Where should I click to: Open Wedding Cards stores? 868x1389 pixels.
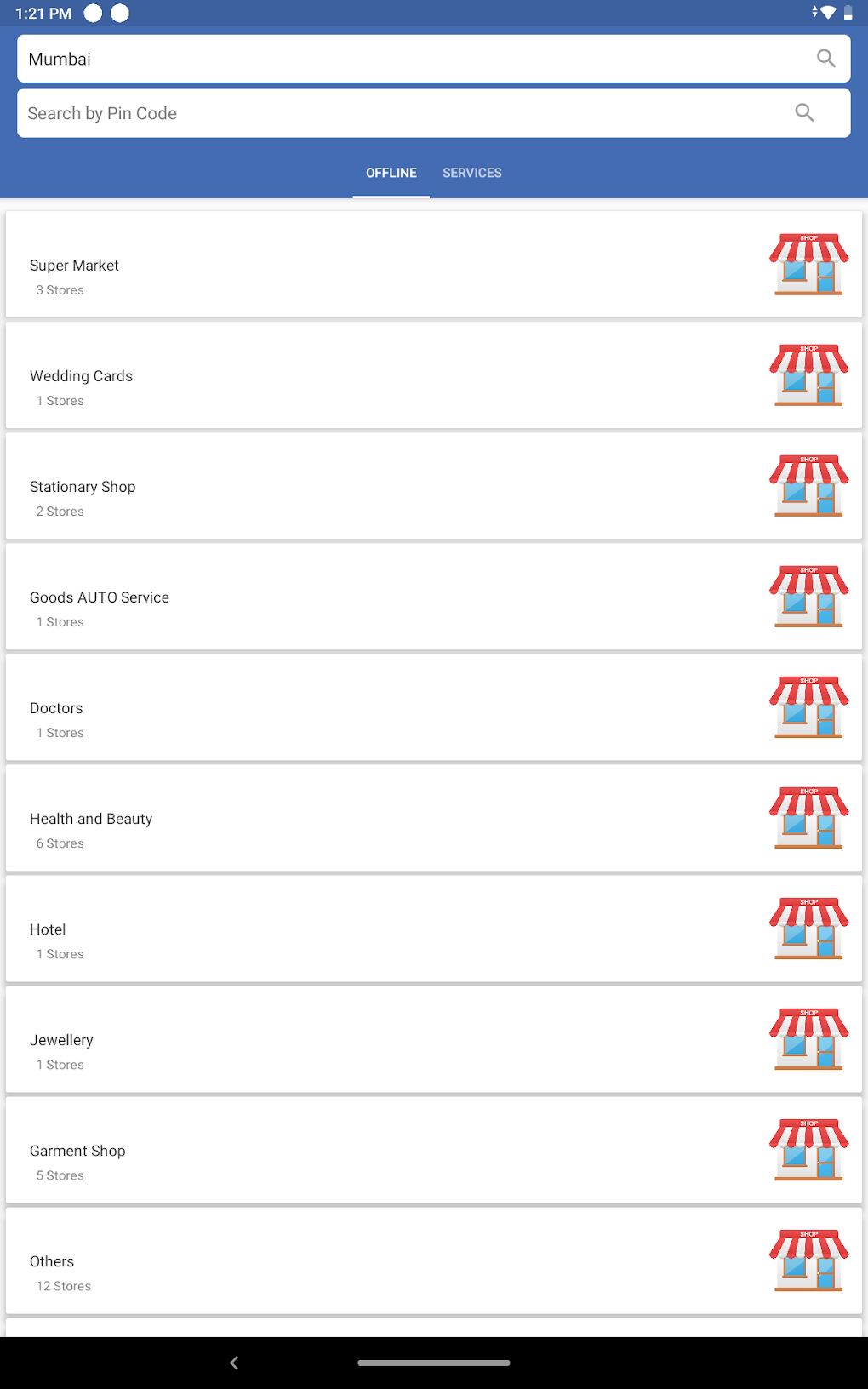(434, 375)
